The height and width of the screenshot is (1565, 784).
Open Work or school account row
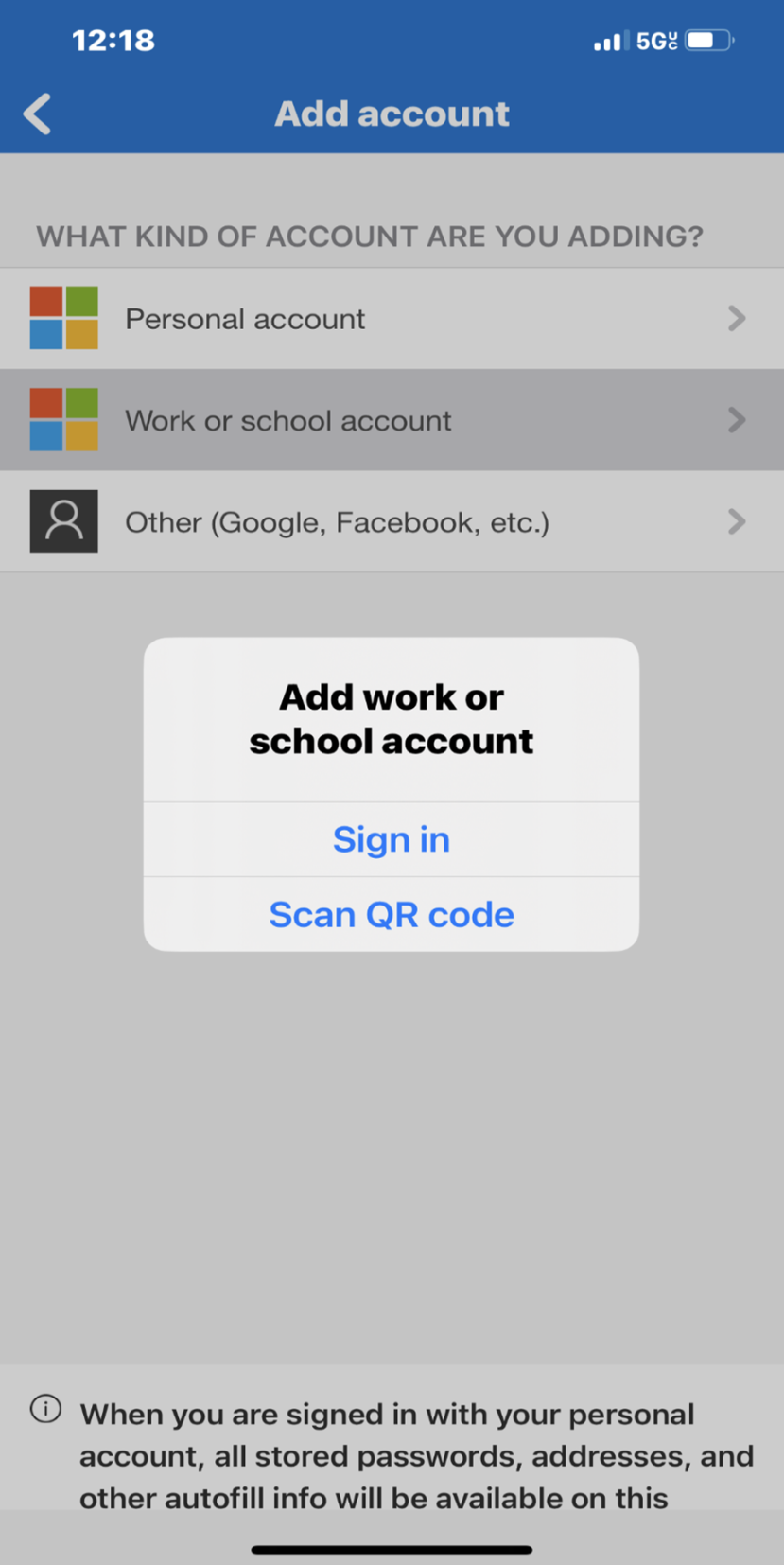coord(392,420)
